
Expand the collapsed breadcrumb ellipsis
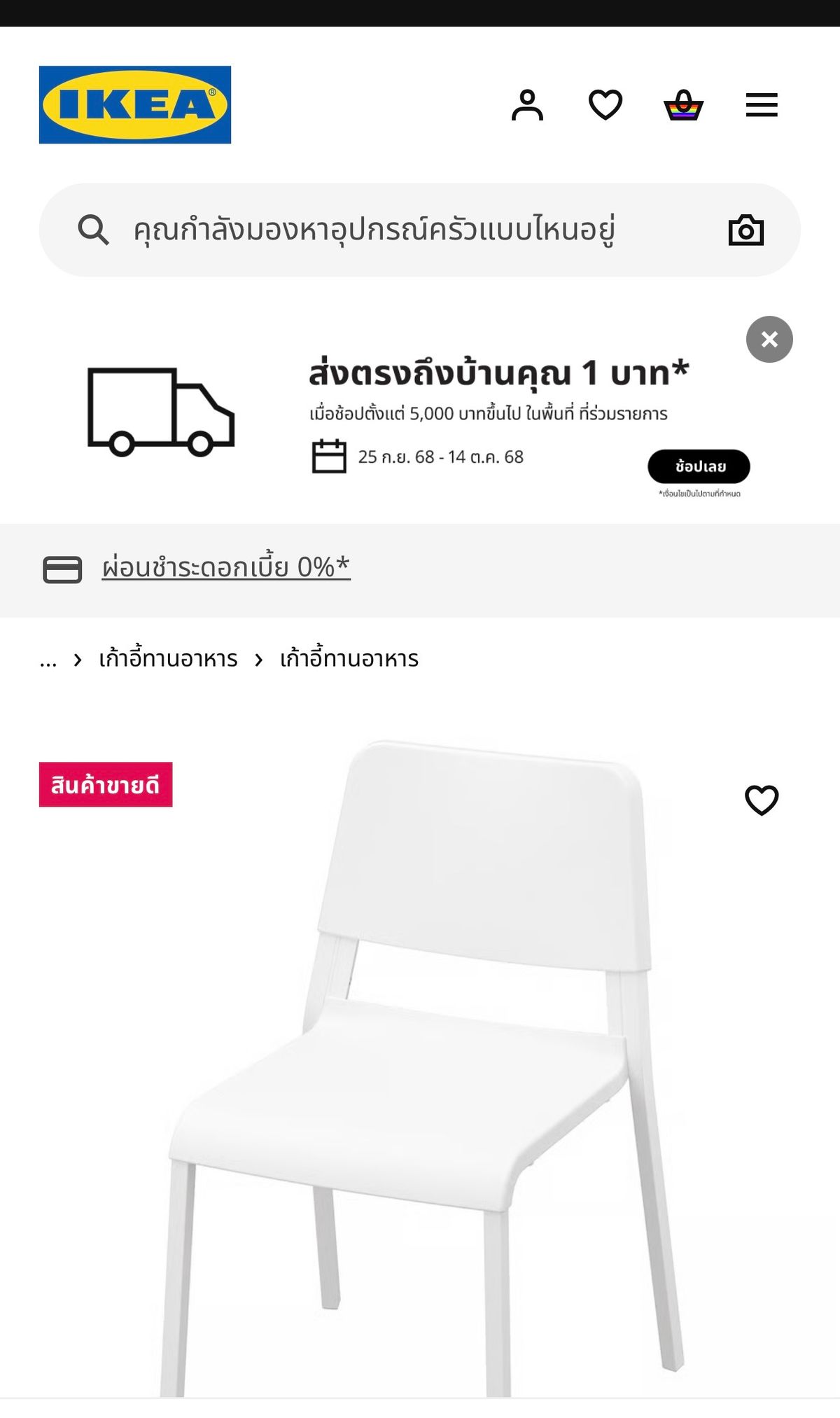click(48, 660)
